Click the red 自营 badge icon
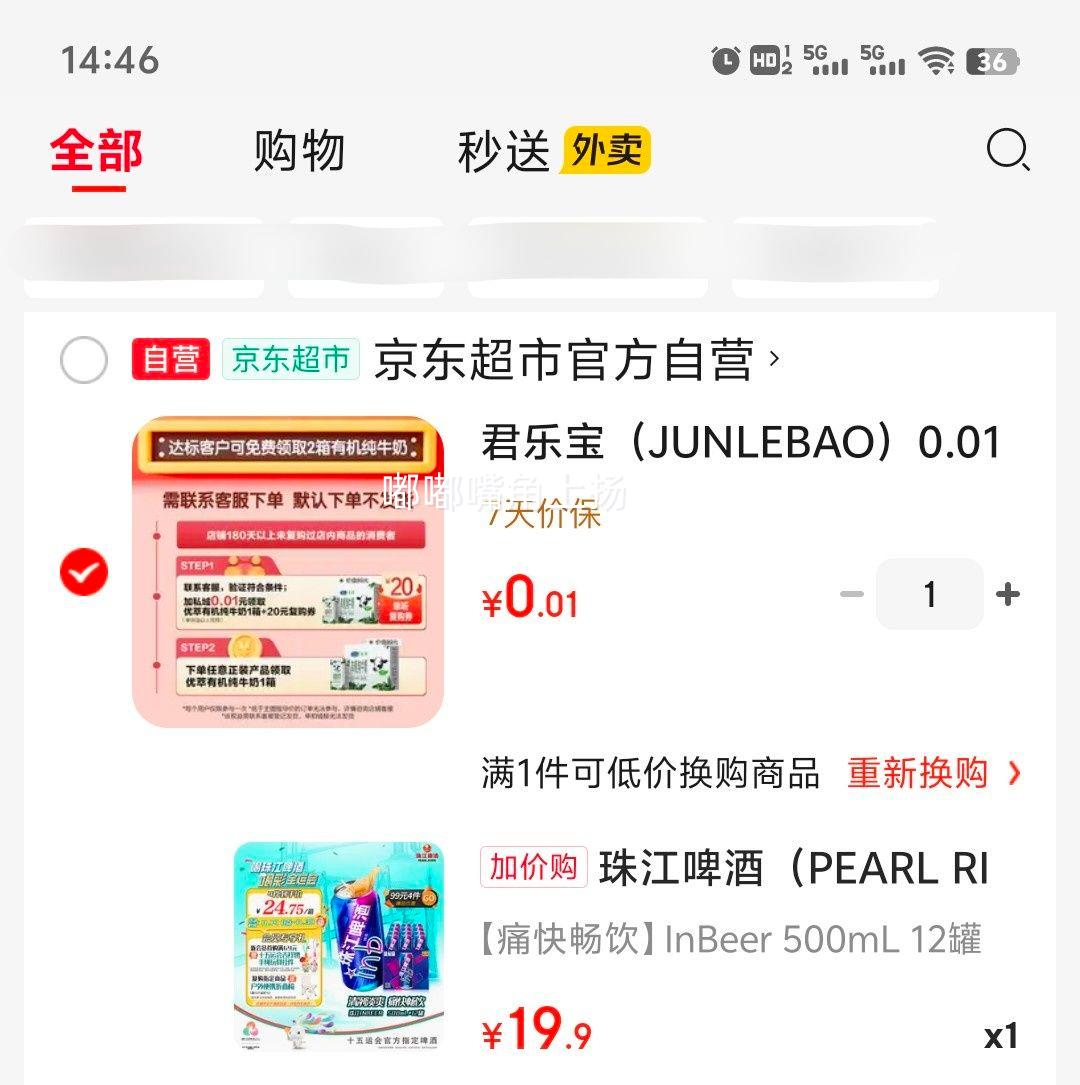The image size is (1080, 1085). 170,357
